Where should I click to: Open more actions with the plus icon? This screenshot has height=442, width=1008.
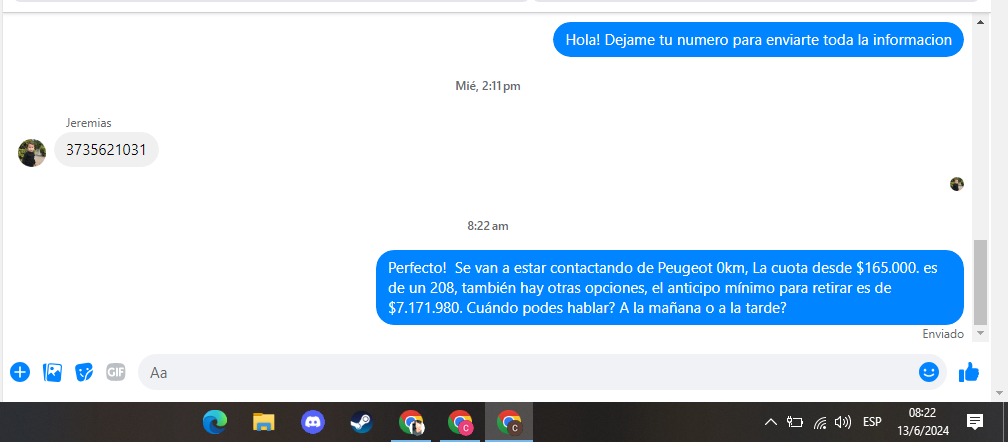(20, 372)
